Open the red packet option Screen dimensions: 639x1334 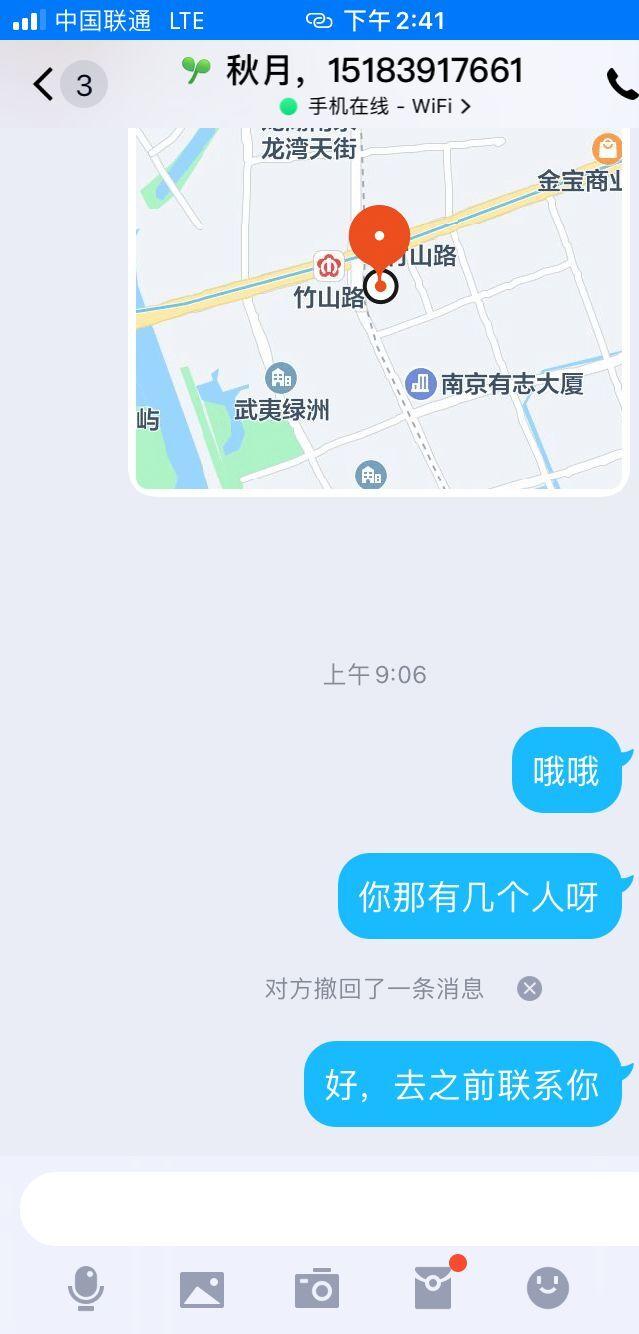pos(434,1288)
